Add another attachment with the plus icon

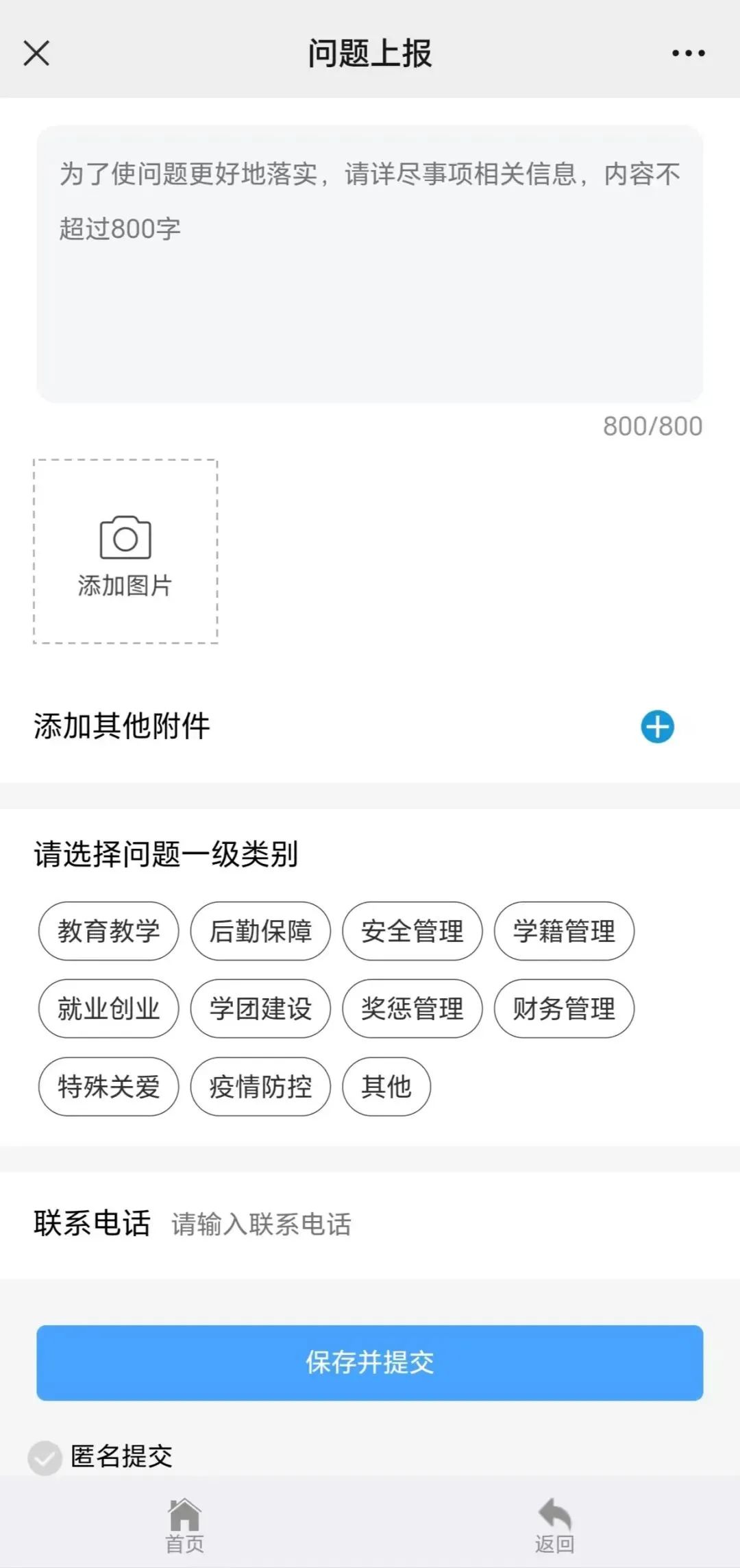pos(657,727)
